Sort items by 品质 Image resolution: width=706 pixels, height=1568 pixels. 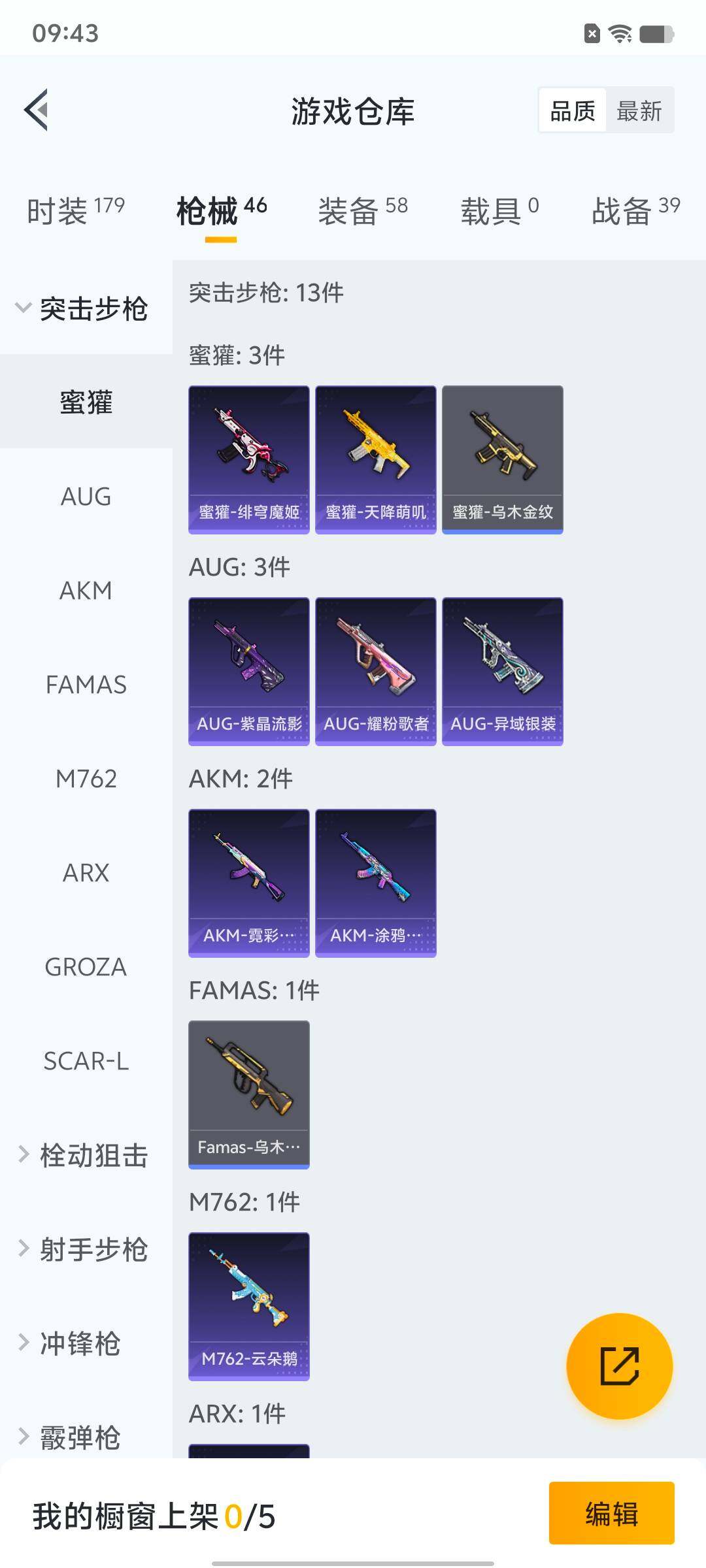(573, 110)
